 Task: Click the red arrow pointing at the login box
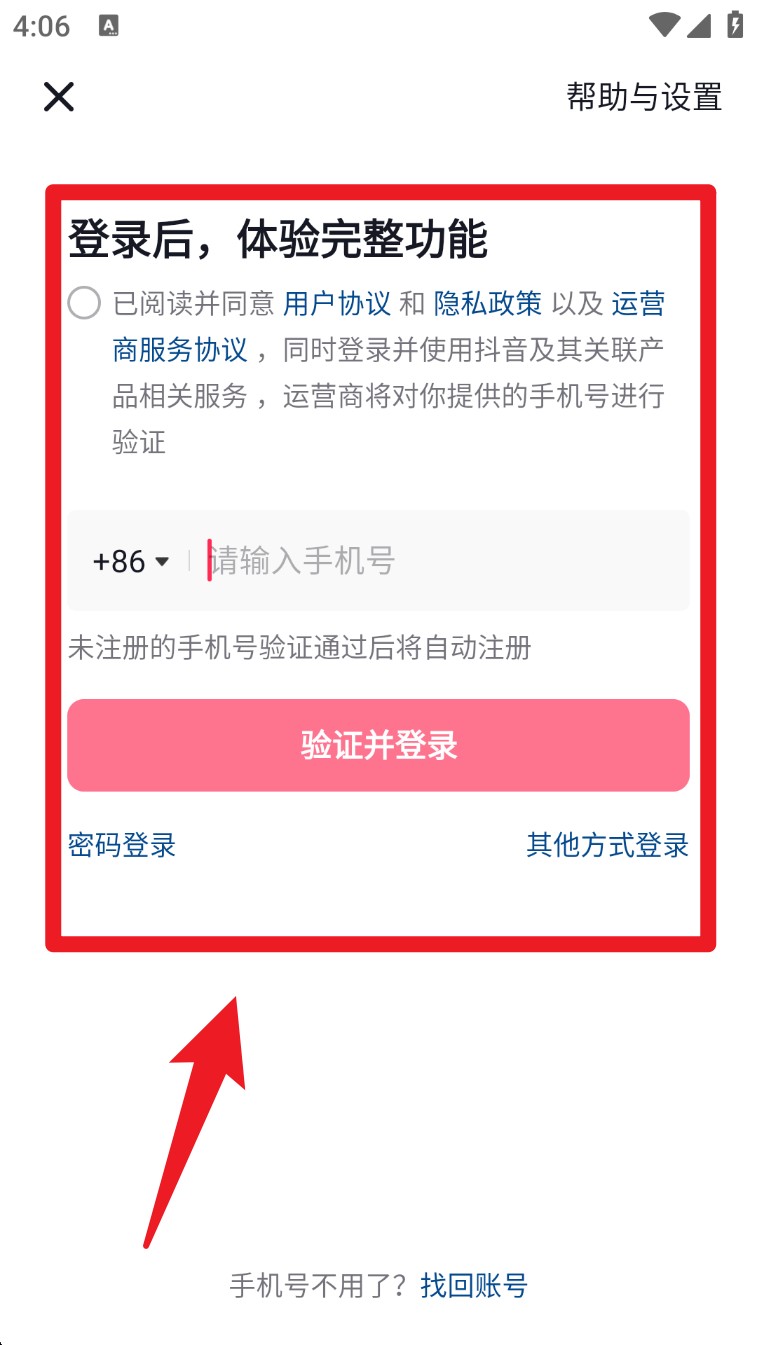[x=193, y=1120]
